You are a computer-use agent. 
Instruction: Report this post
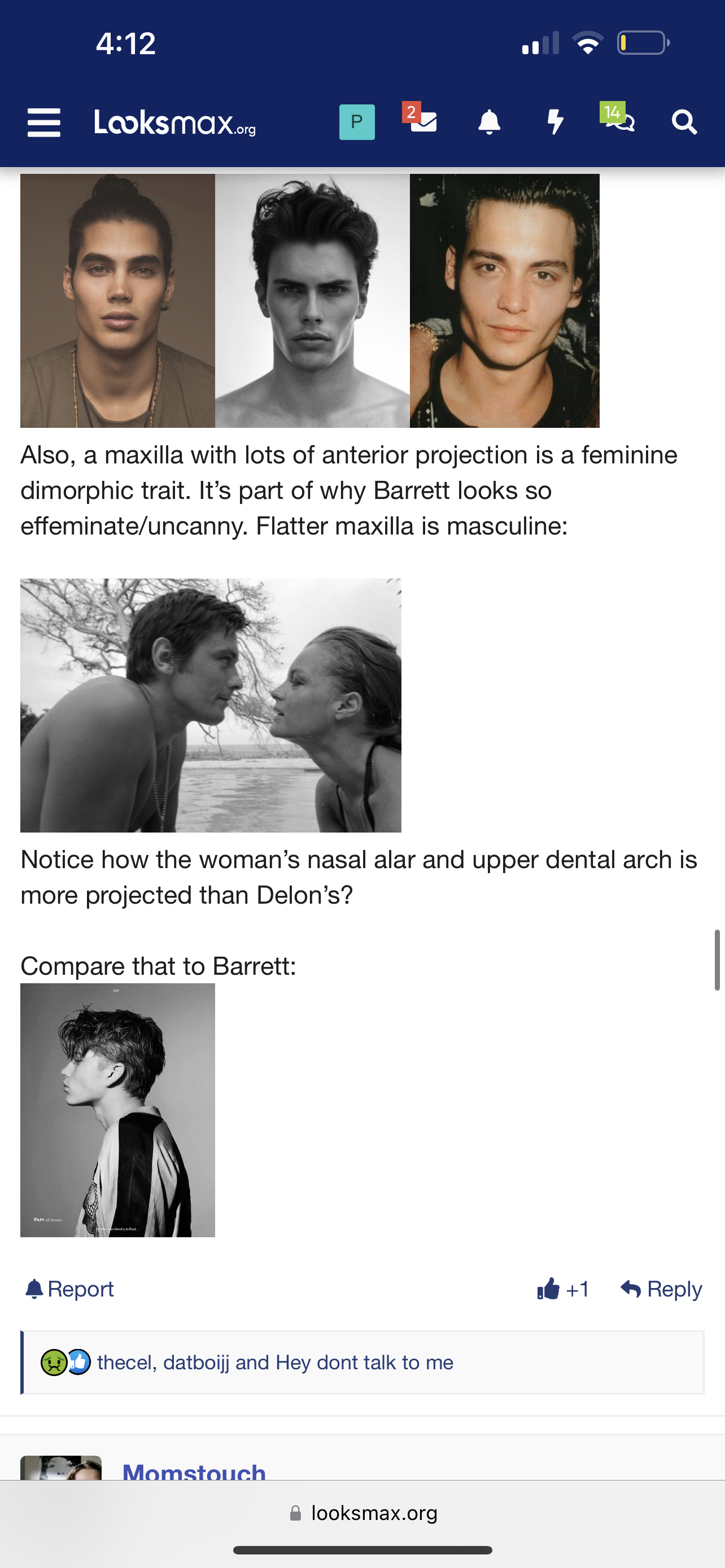pos(69,1289)
